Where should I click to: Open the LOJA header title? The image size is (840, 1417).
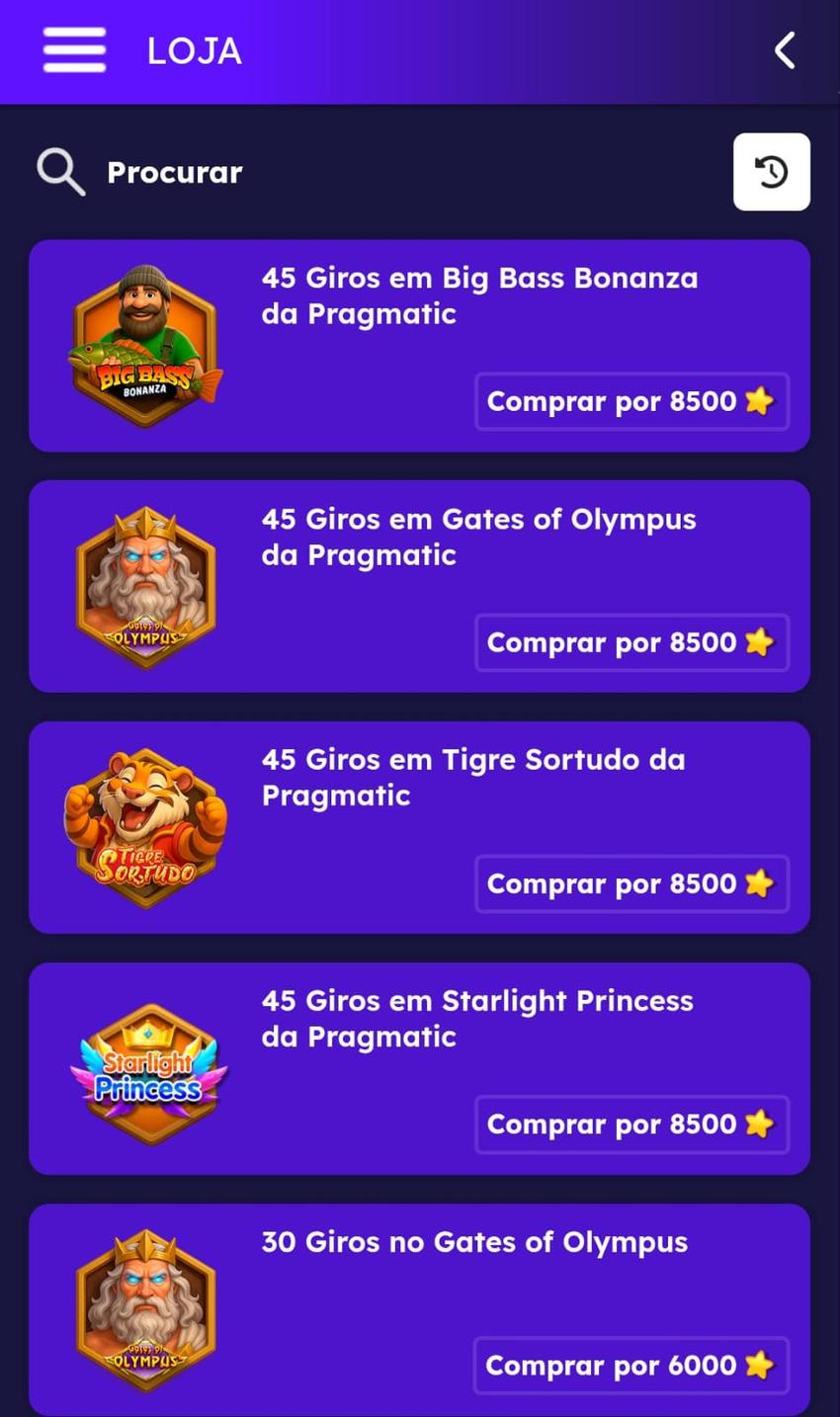(x=194, y=50)
